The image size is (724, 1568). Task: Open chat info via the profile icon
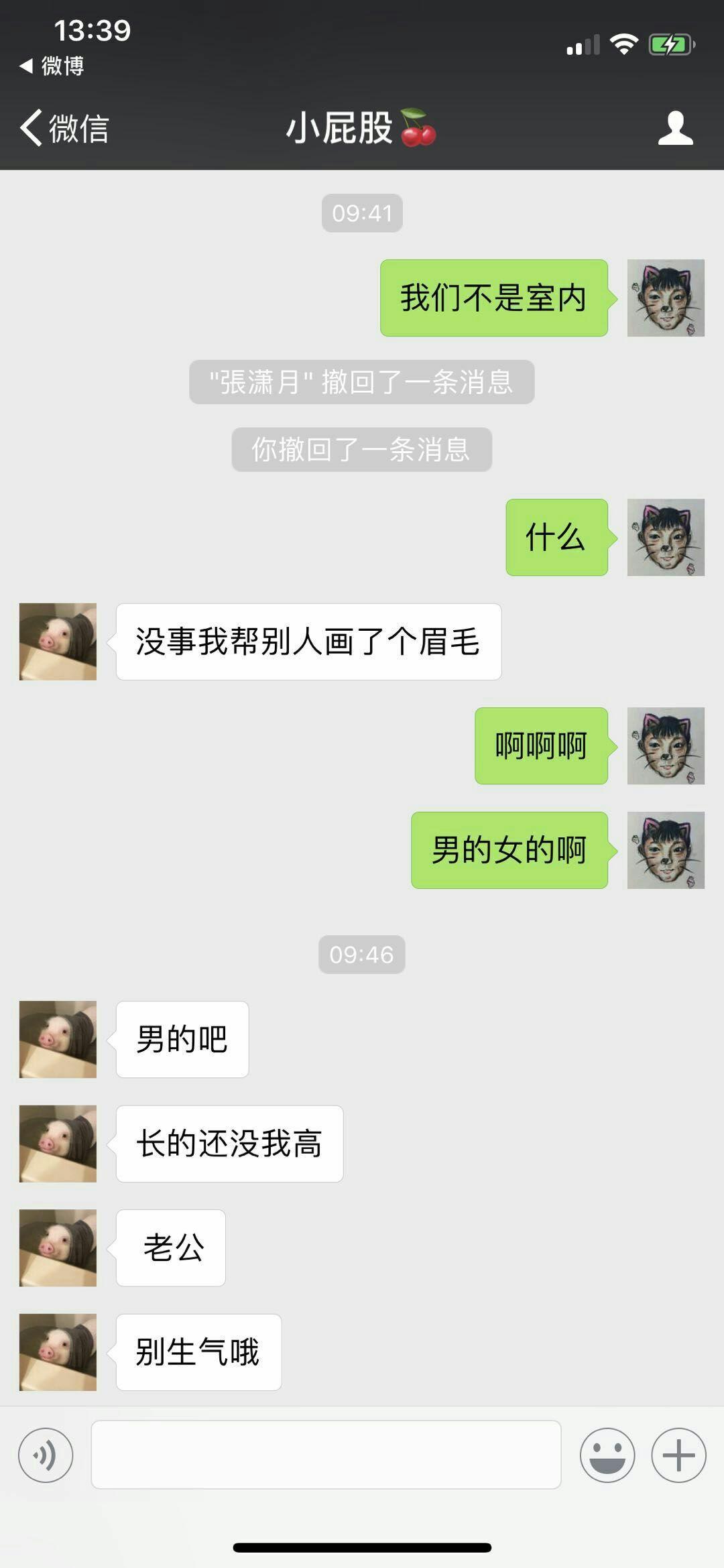pos(675,127)
